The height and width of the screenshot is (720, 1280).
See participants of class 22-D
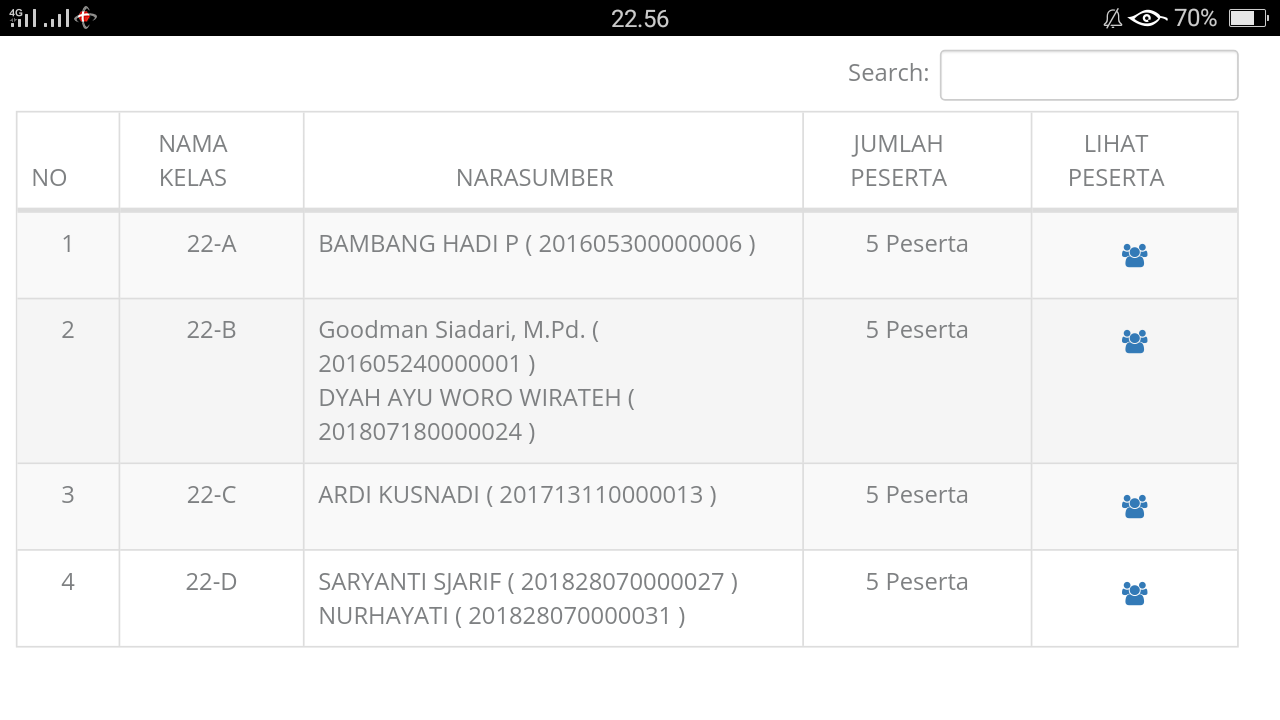pos(1134,593)
